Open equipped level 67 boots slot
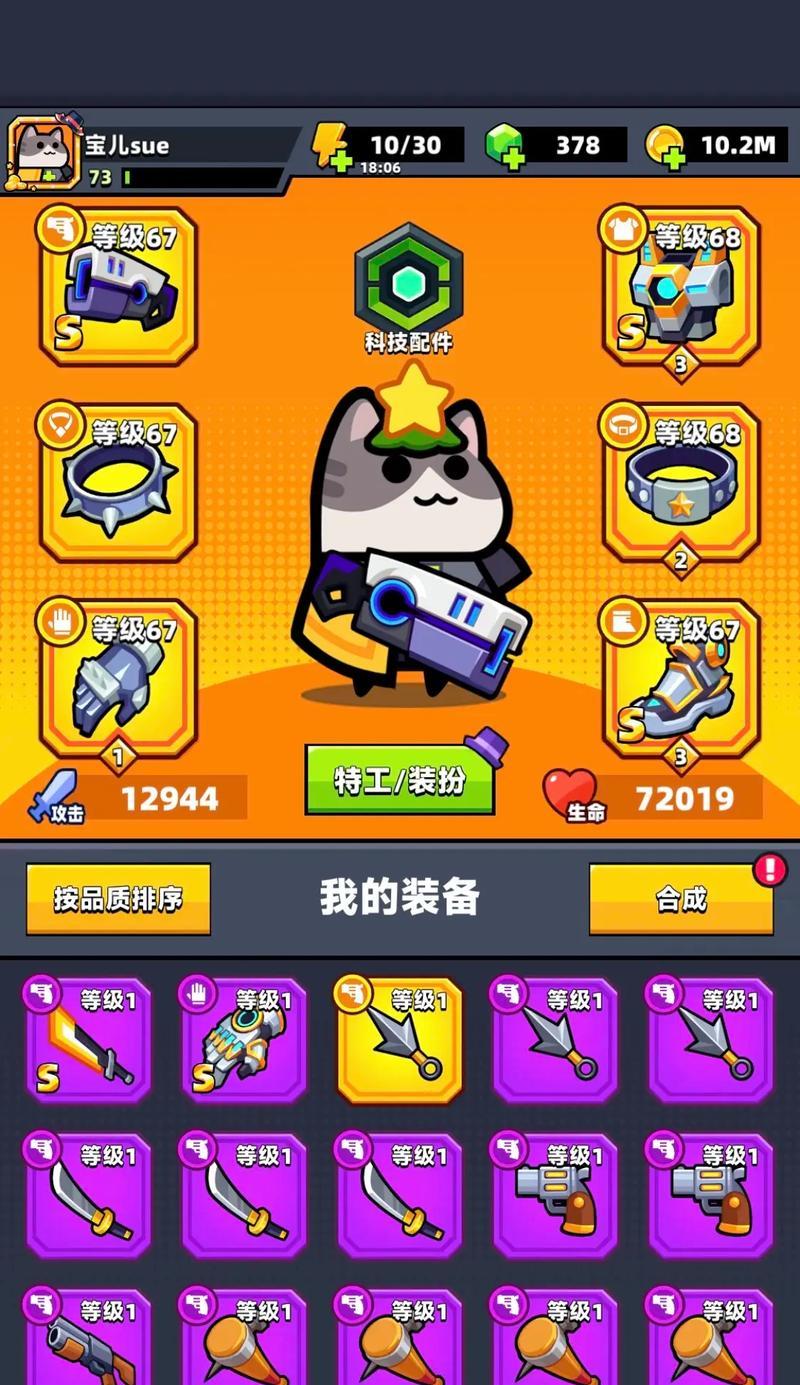 (x=680, y=678)
